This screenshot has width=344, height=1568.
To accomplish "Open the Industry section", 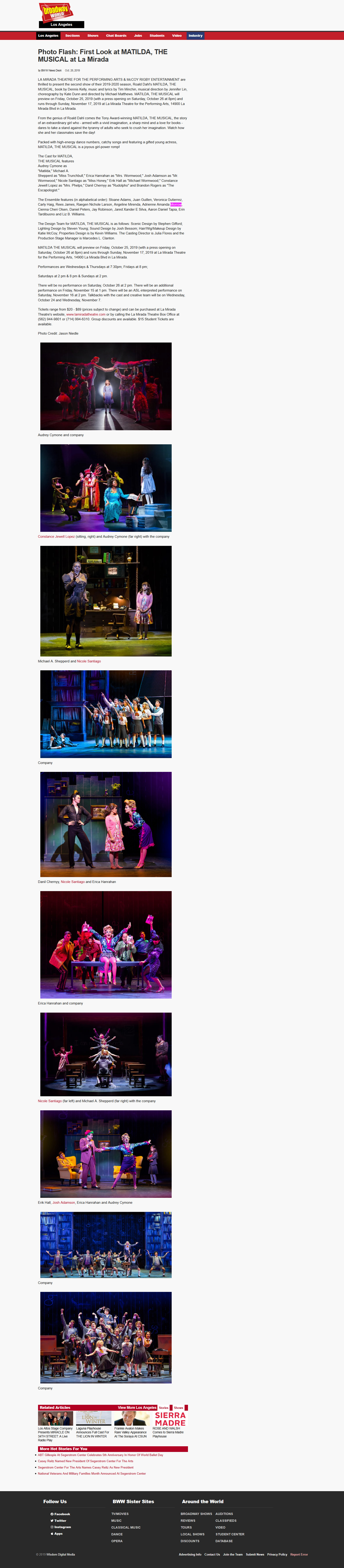I will click(x=195, y=36).
